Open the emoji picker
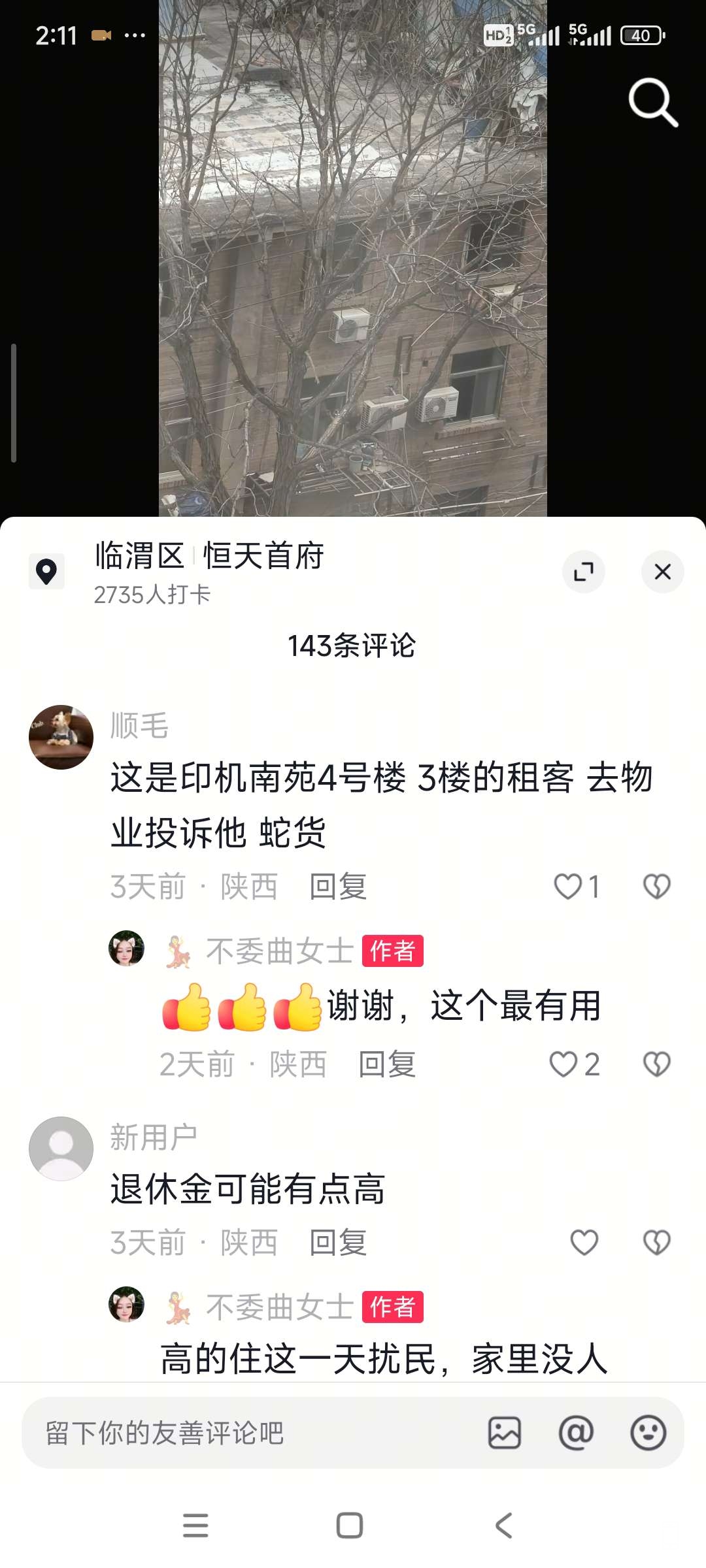This screenshot has width=706, height=1568. (648, 1433)
